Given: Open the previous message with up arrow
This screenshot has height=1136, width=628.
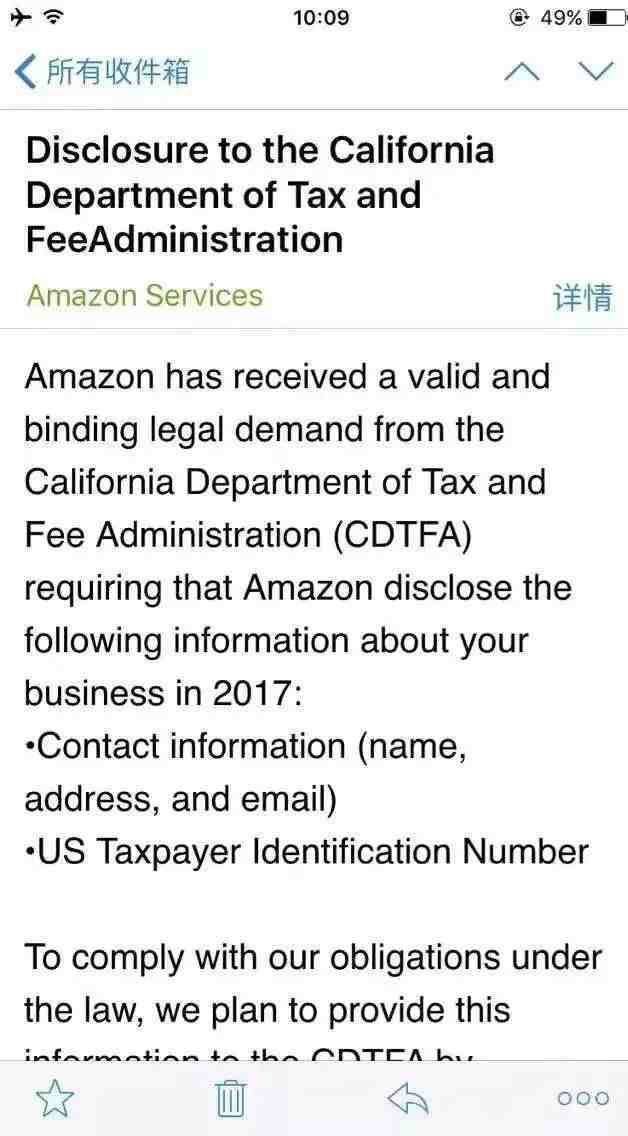Looking at the screenshot, I should pyautogui.click(x=522, y=72).
